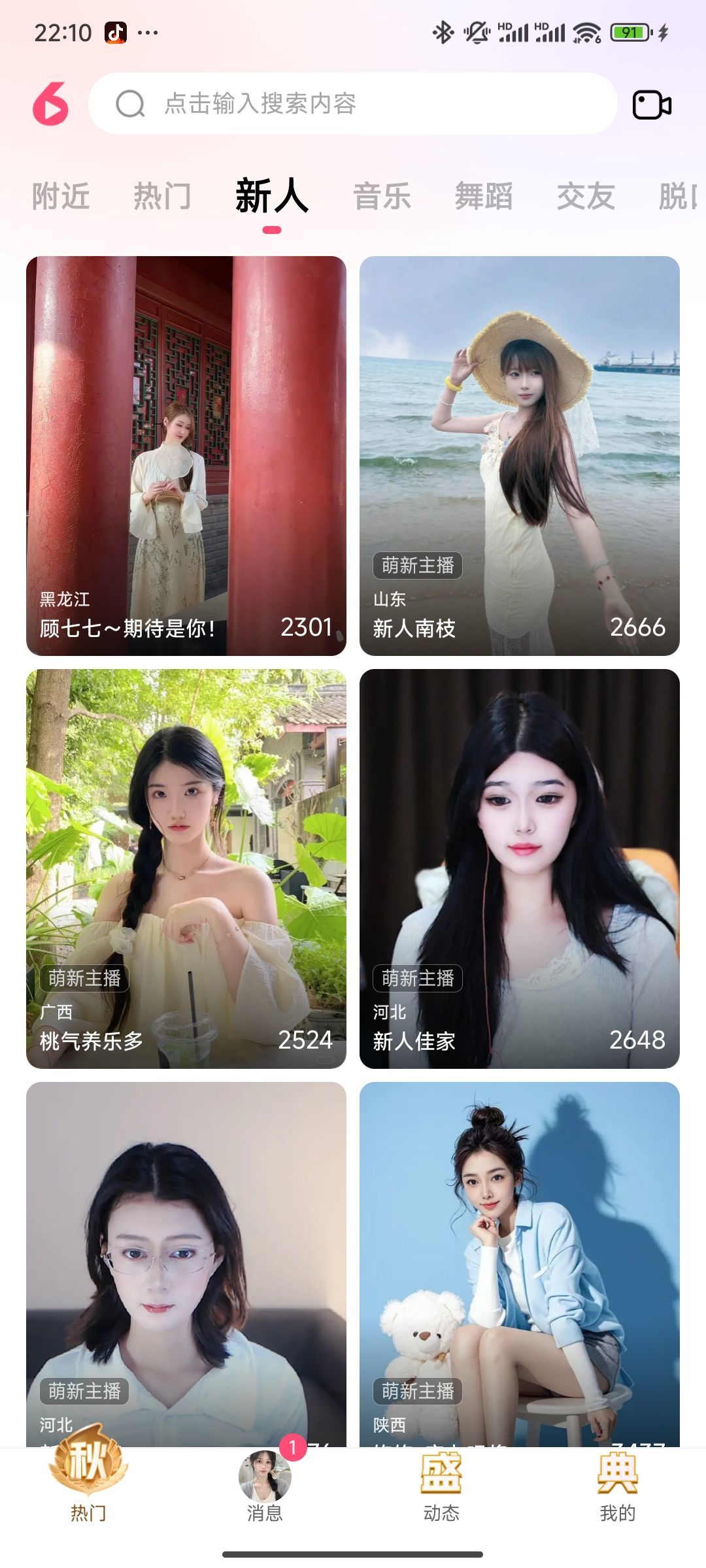This screenshot has width=706, height=1568.
Task: Tap the pink 6 app logo
Action: point(51,103)
